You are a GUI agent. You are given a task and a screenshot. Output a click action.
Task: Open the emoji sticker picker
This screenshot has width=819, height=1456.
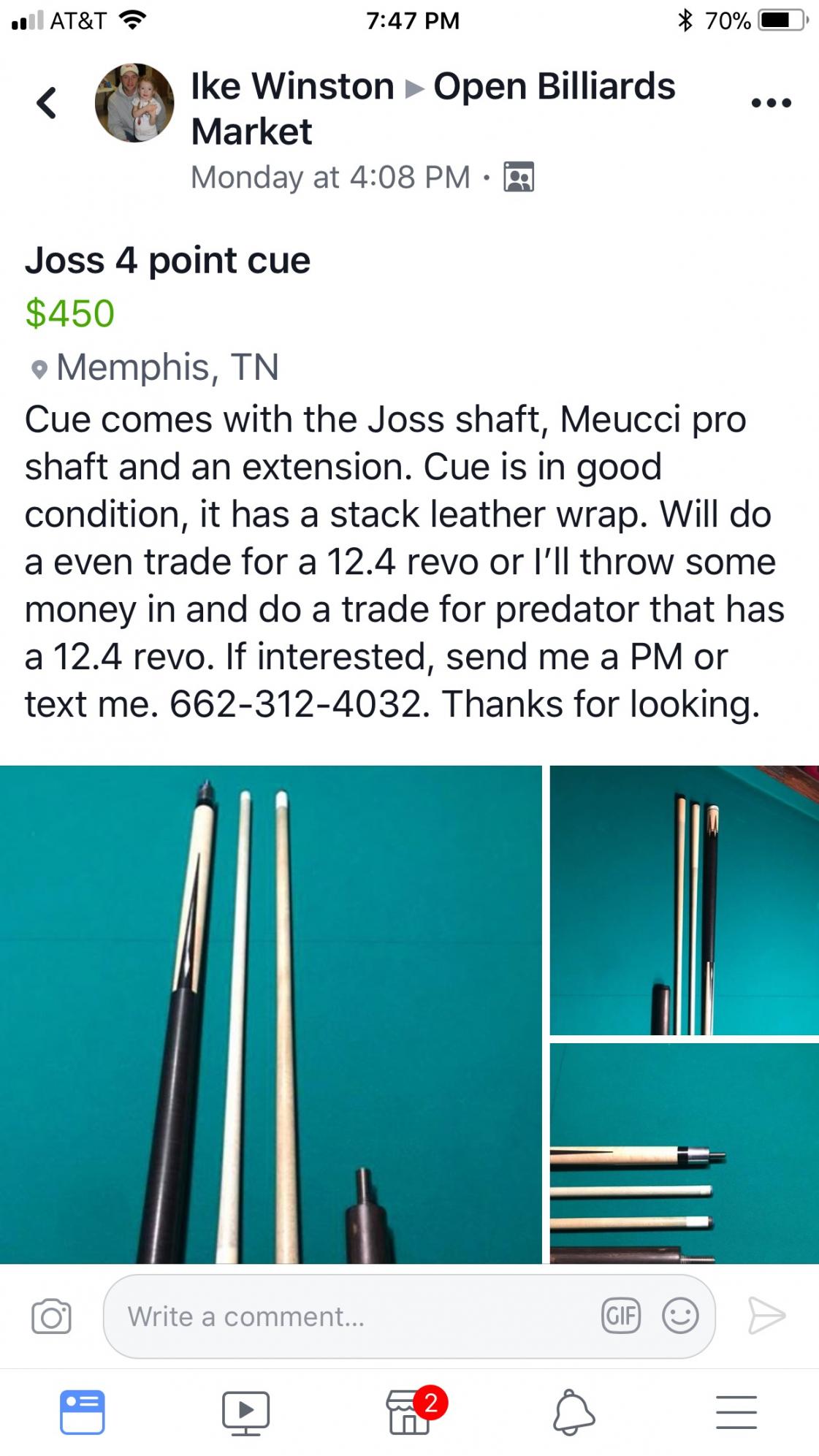tap(679, 1316)
